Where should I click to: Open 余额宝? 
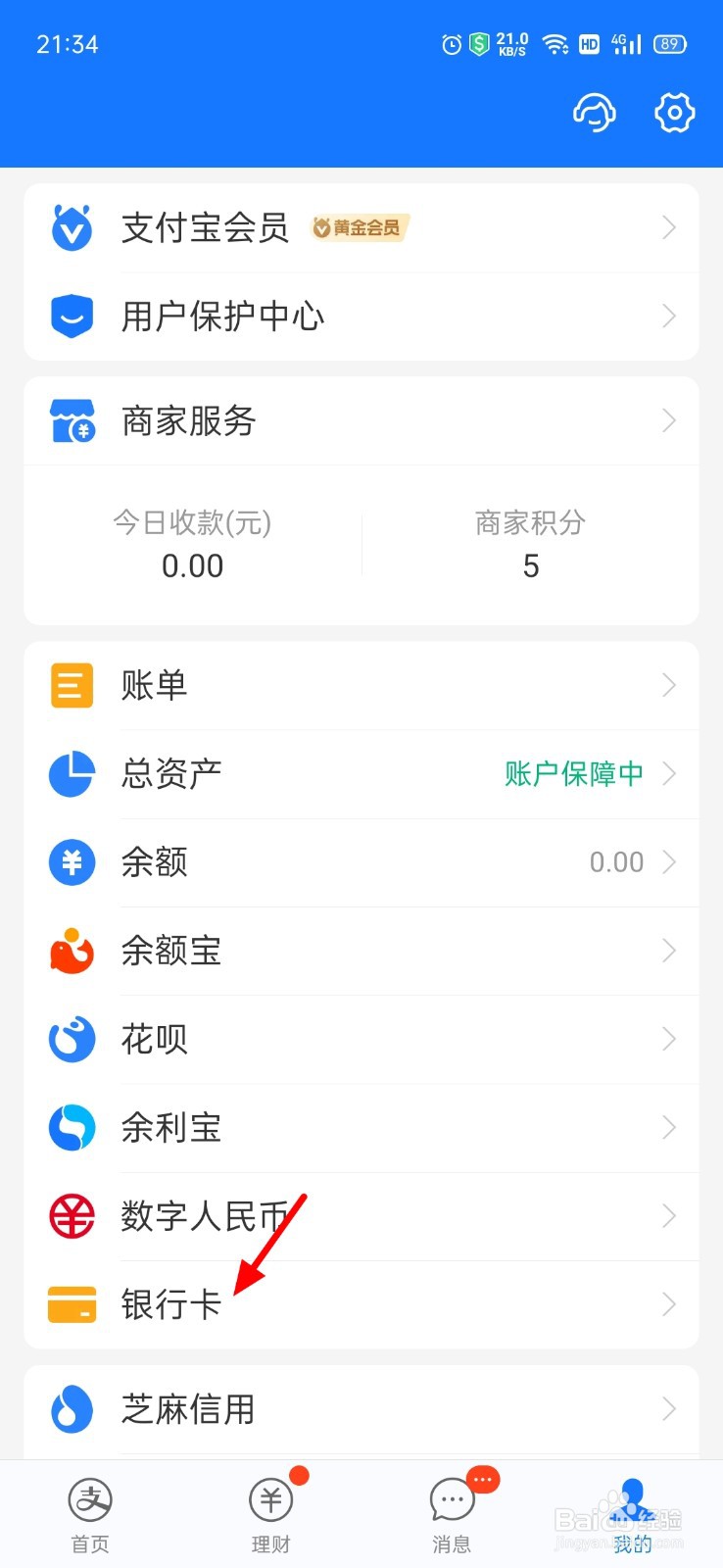pyautogui.click(x=361, y=951)
